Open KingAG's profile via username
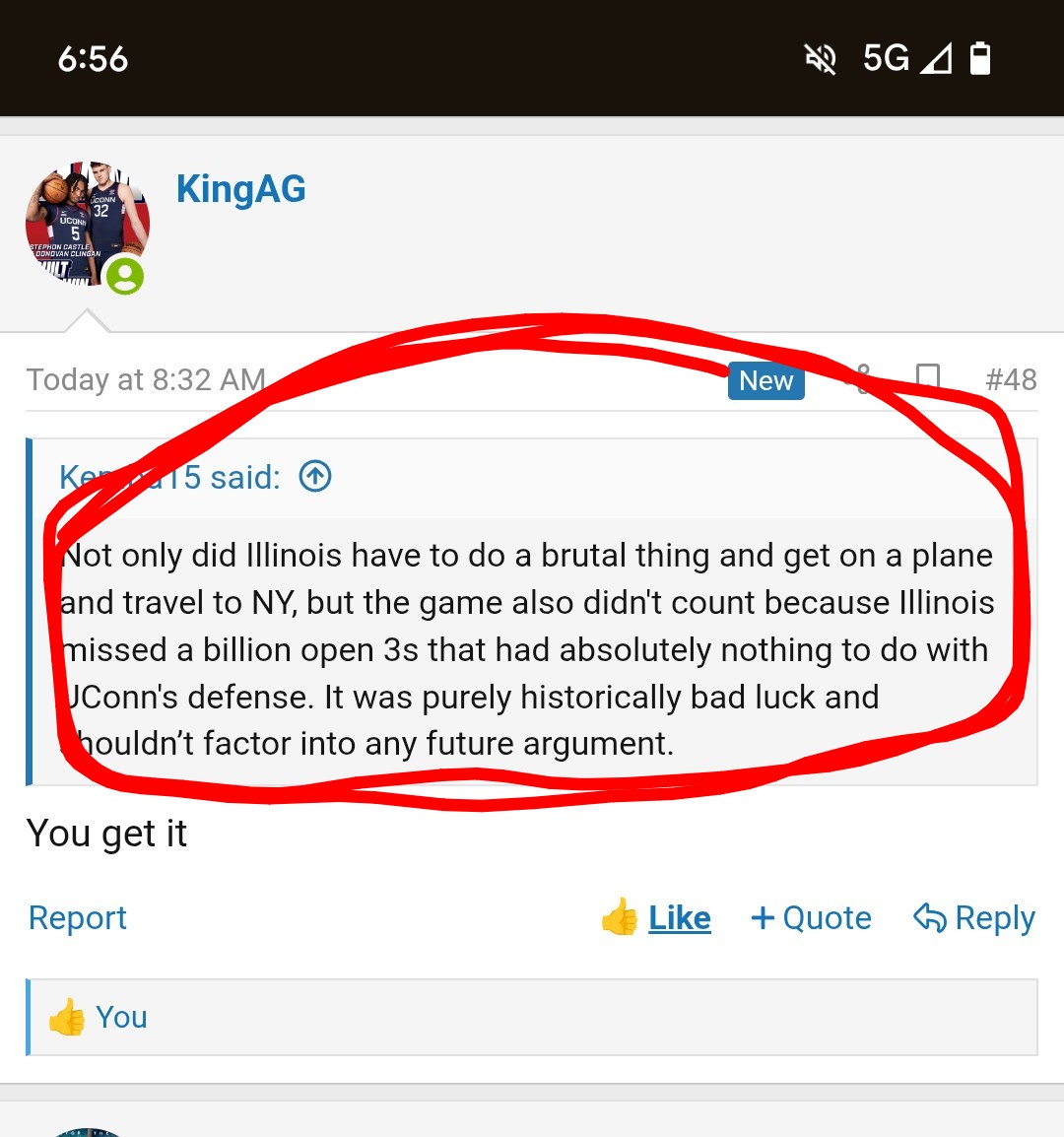The width and height of the screenshot is (1064, 1137). pyautogui.click(x=240, y=189)
